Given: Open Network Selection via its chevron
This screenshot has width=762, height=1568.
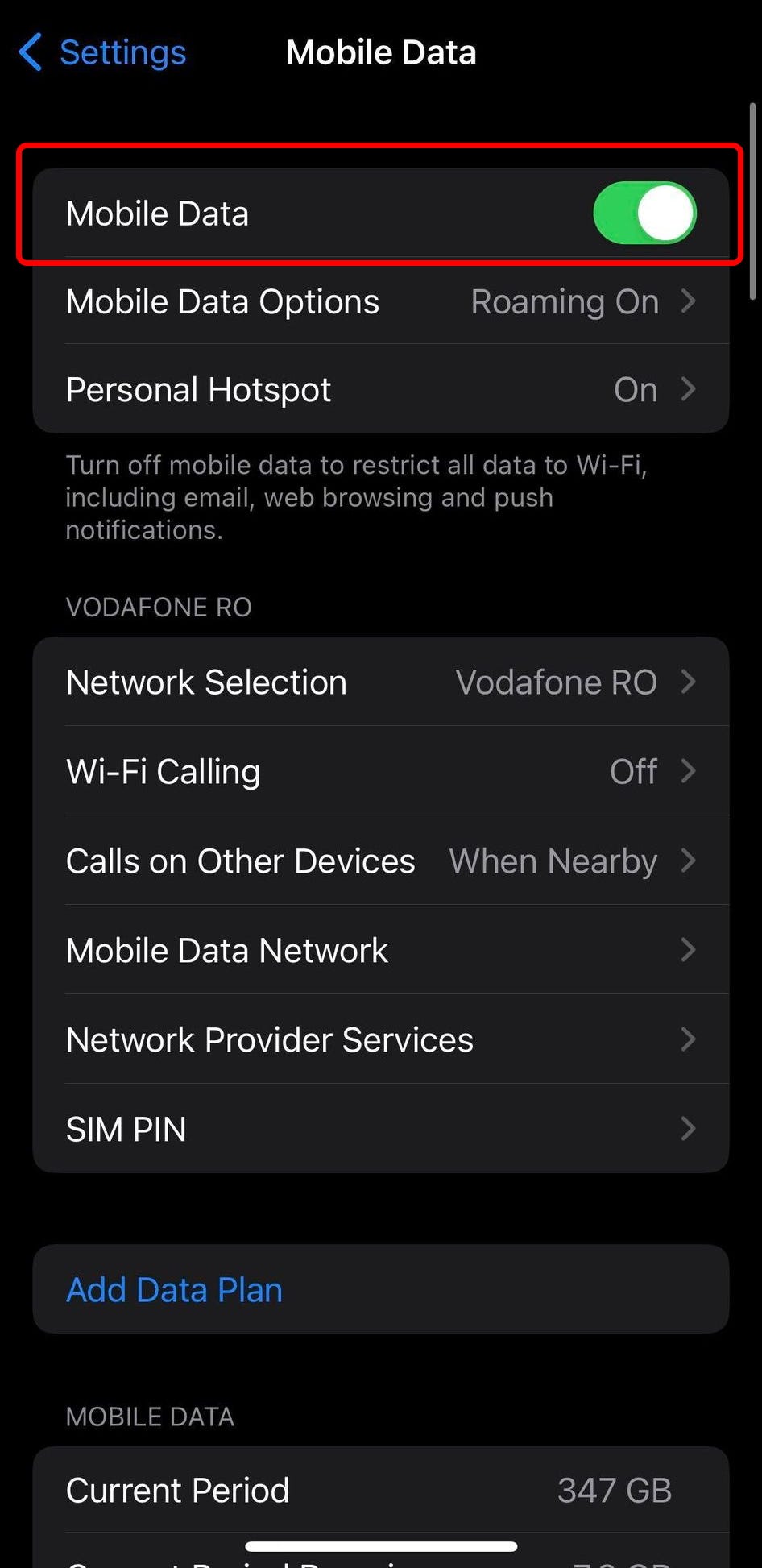Looking at the screenshot, I should [x=689, y=682].
